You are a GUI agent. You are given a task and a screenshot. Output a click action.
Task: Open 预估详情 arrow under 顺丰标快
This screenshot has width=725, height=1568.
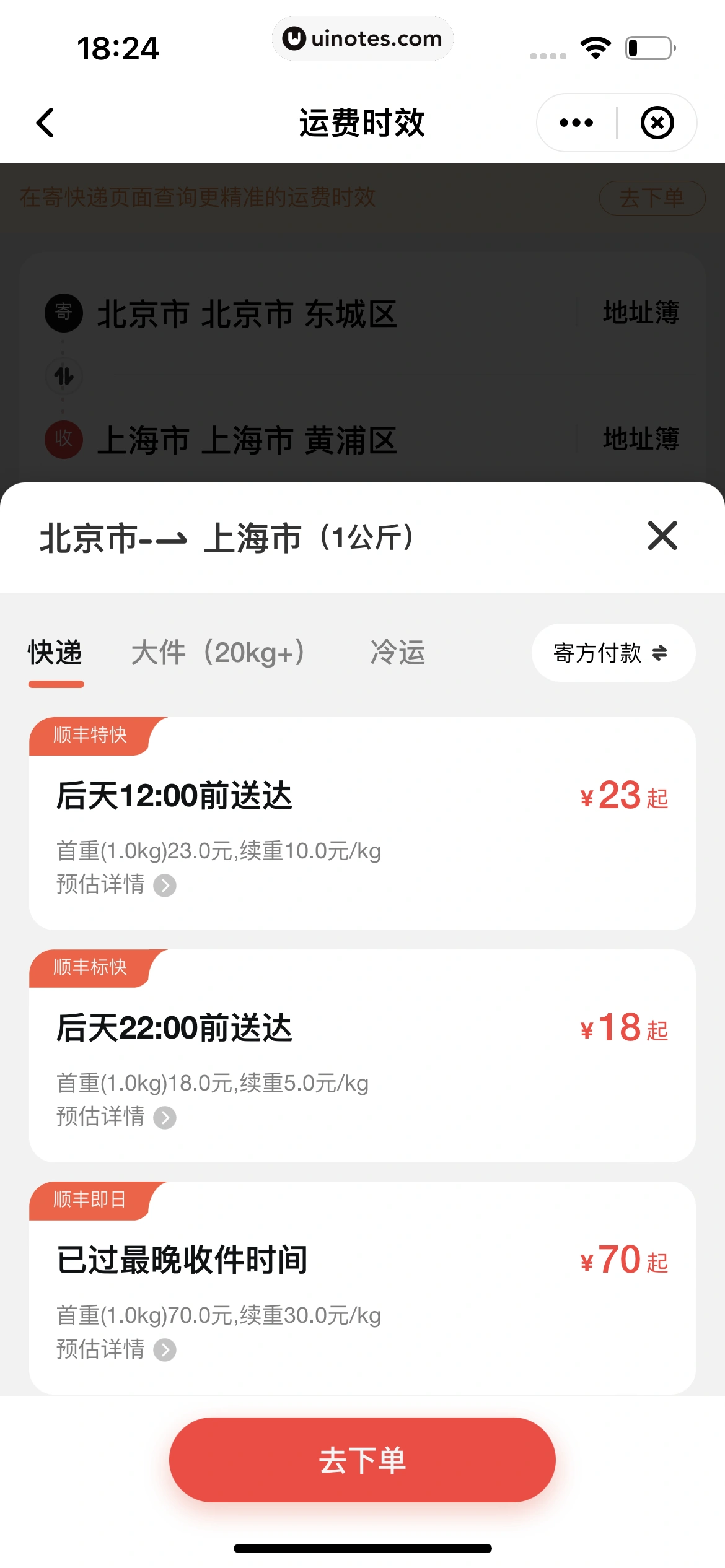click(x=165, y=1117)
